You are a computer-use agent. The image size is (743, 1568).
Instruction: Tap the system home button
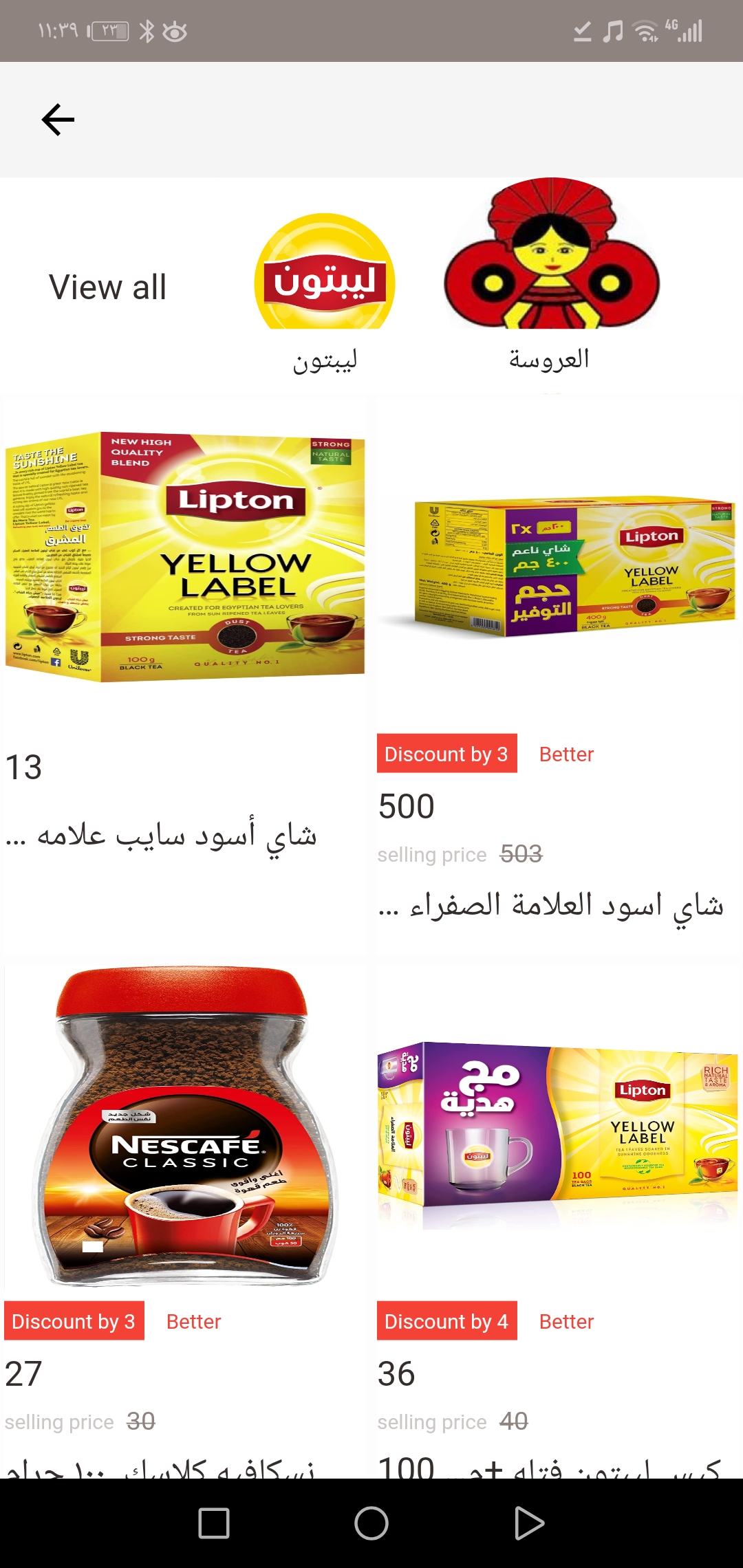(371, 1523)
